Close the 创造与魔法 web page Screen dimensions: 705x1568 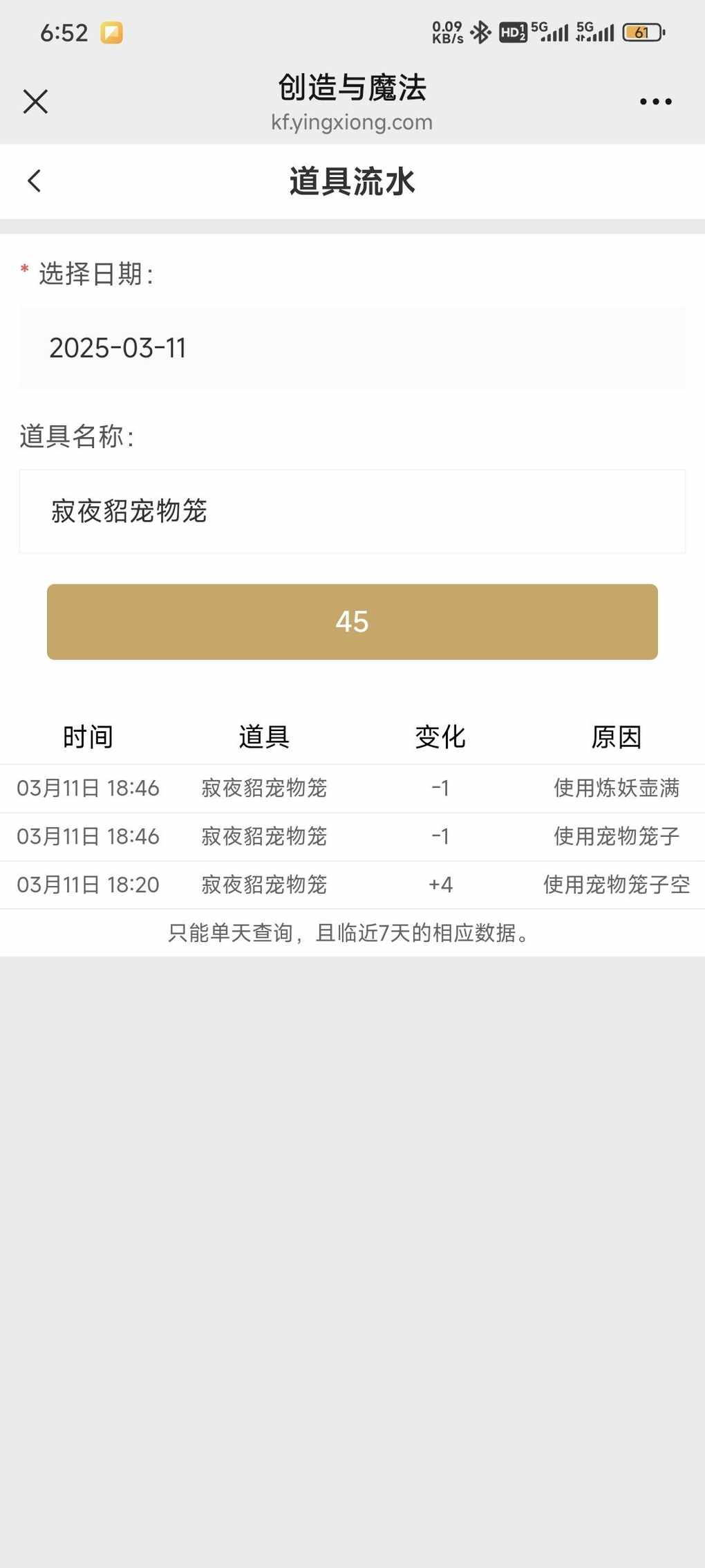coord(35,102)
